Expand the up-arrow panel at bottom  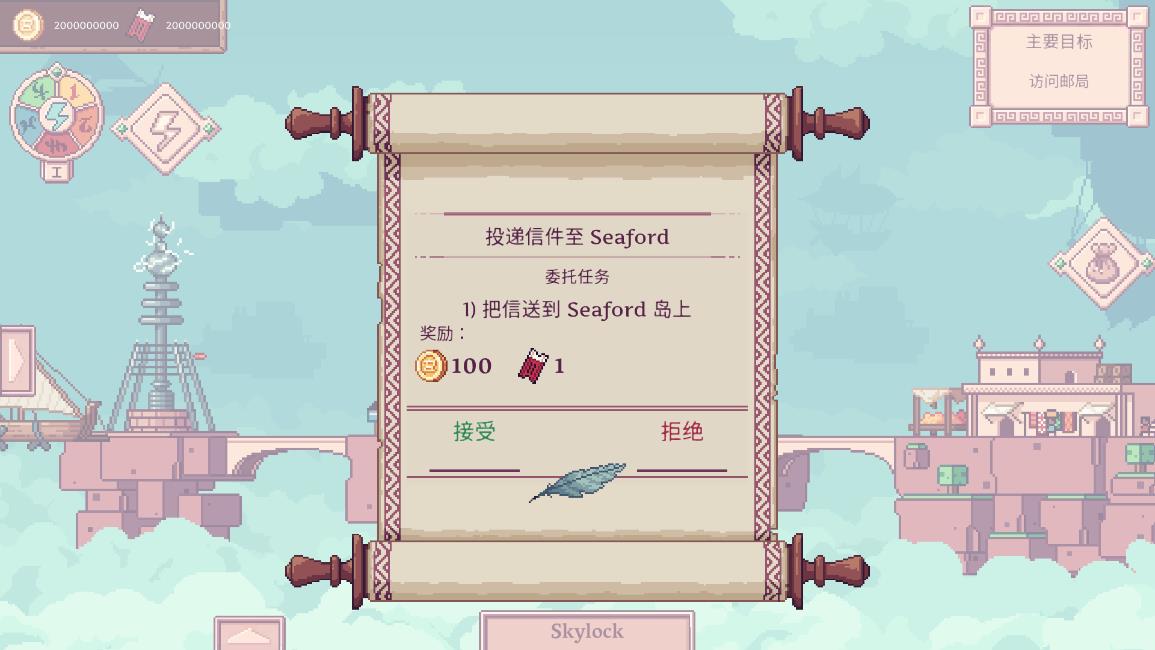coord(249,636)
